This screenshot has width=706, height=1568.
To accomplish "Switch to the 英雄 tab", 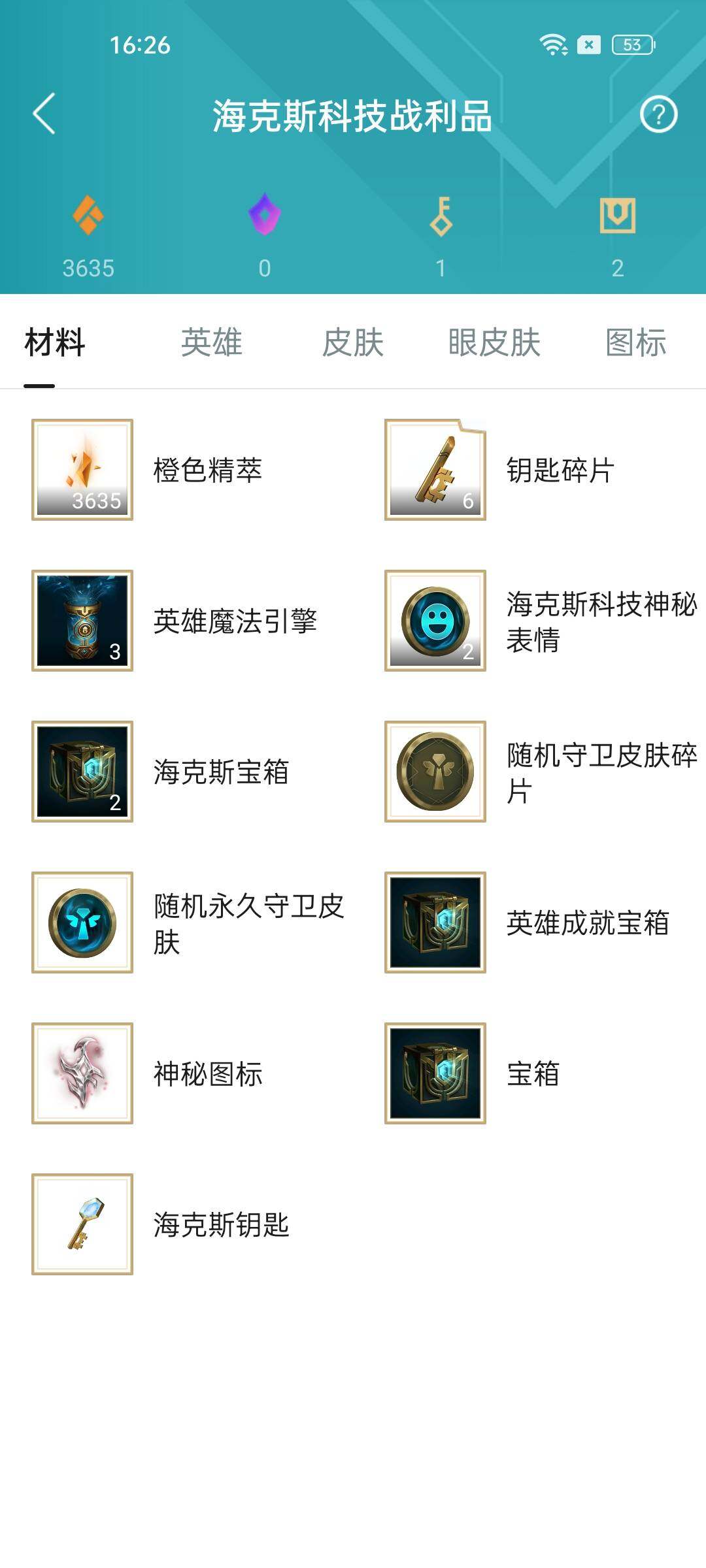I will [x=211, y=342].
